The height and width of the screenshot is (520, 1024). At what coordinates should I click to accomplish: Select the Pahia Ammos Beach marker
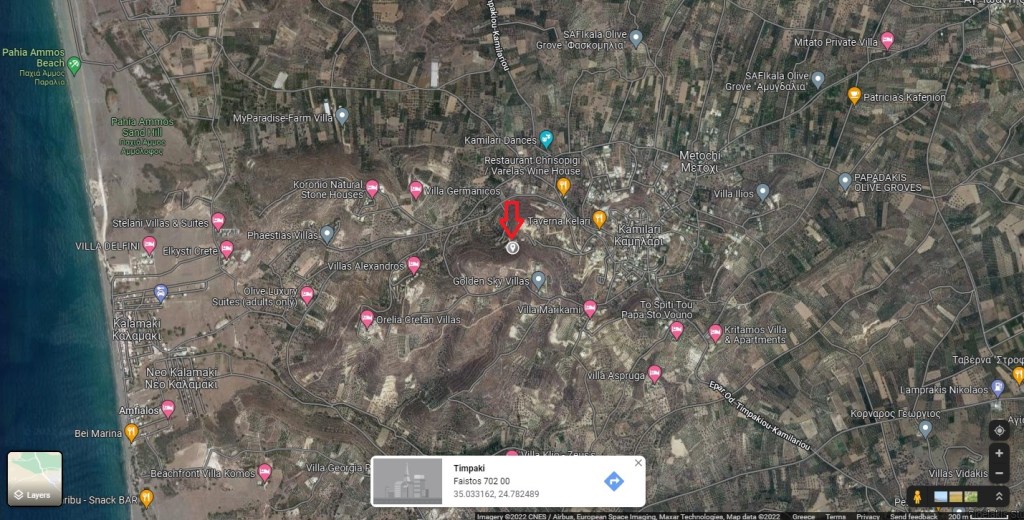click(x=74, y=65)
